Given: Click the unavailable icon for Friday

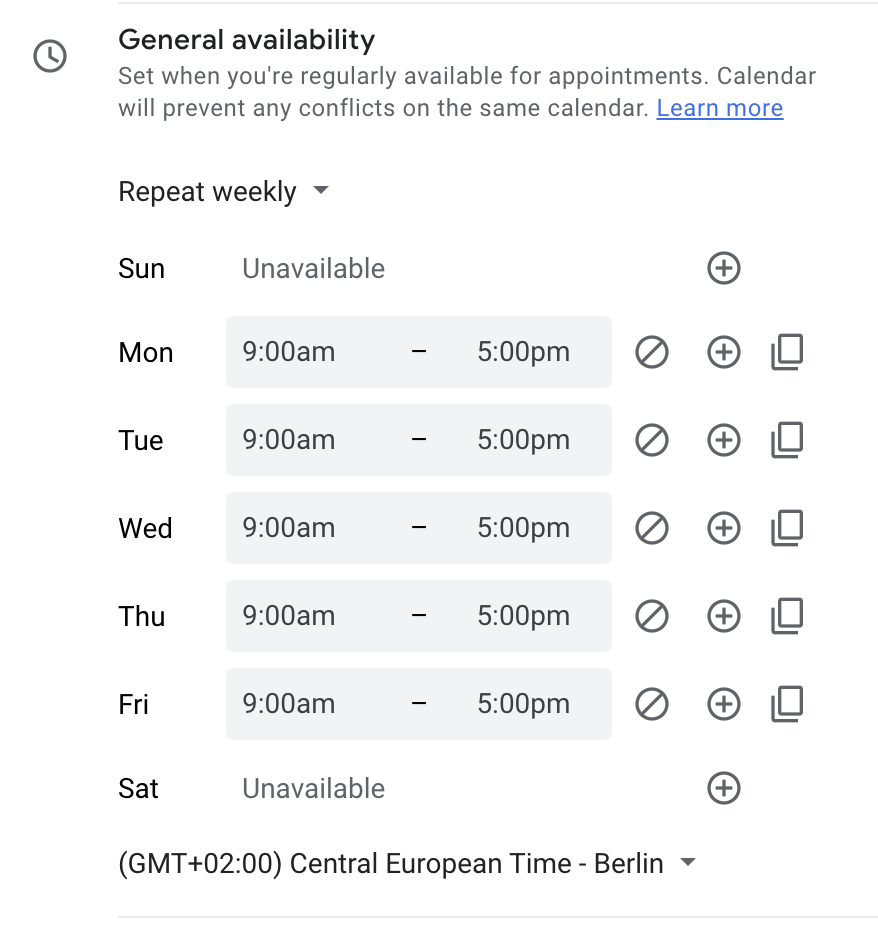Looking at the screenshot, I should click(651, 704).
